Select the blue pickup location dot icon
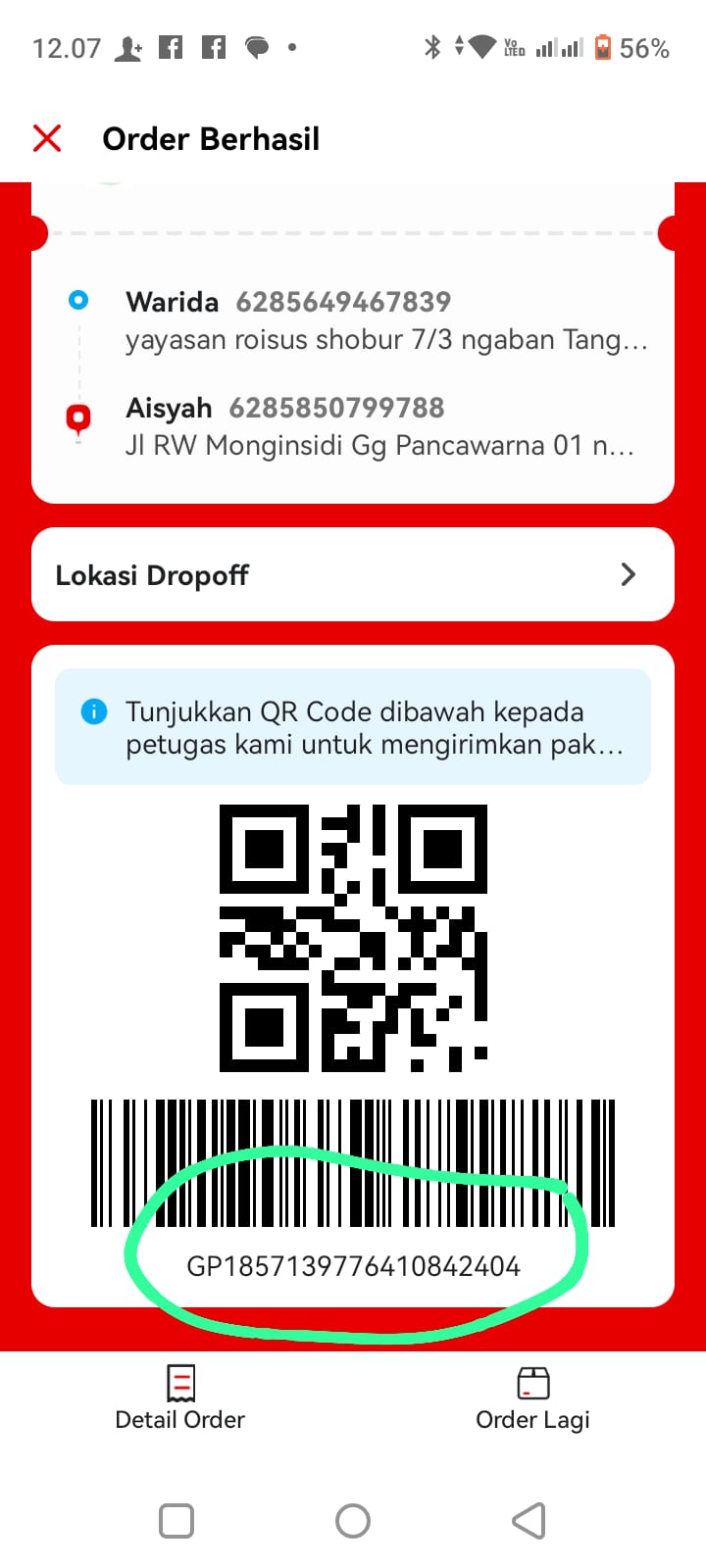Screen dimensions: 706x1568 coord(77,300)
